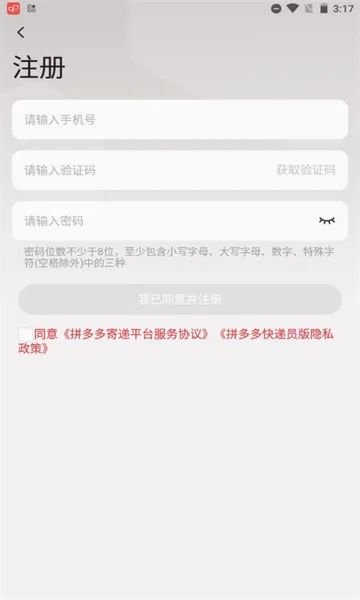Screen dimensions: 360x600
Task: Request a code via 获取验证码
Action: coord(306,170)
